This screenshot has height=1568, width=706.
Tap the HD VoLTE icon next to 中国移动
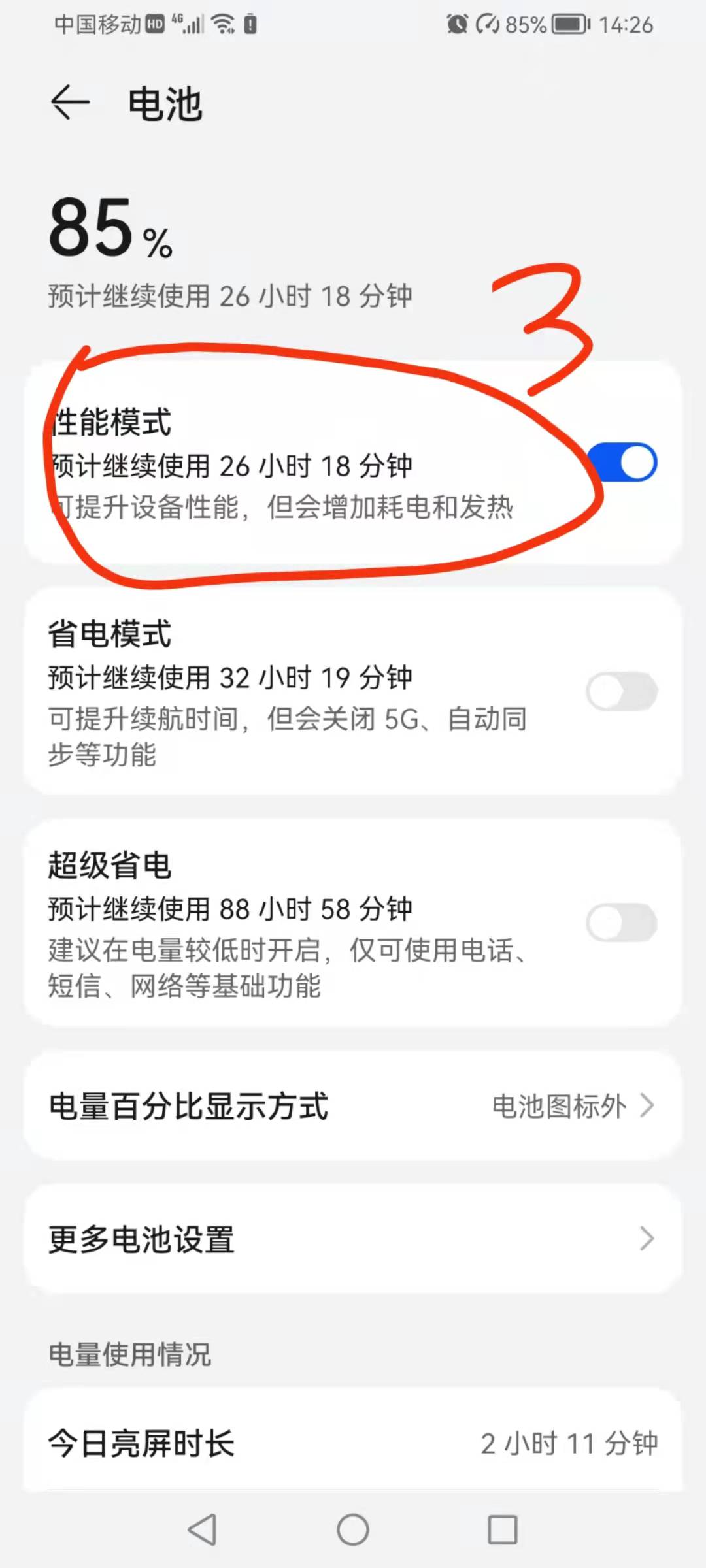[x=154, y=24]
